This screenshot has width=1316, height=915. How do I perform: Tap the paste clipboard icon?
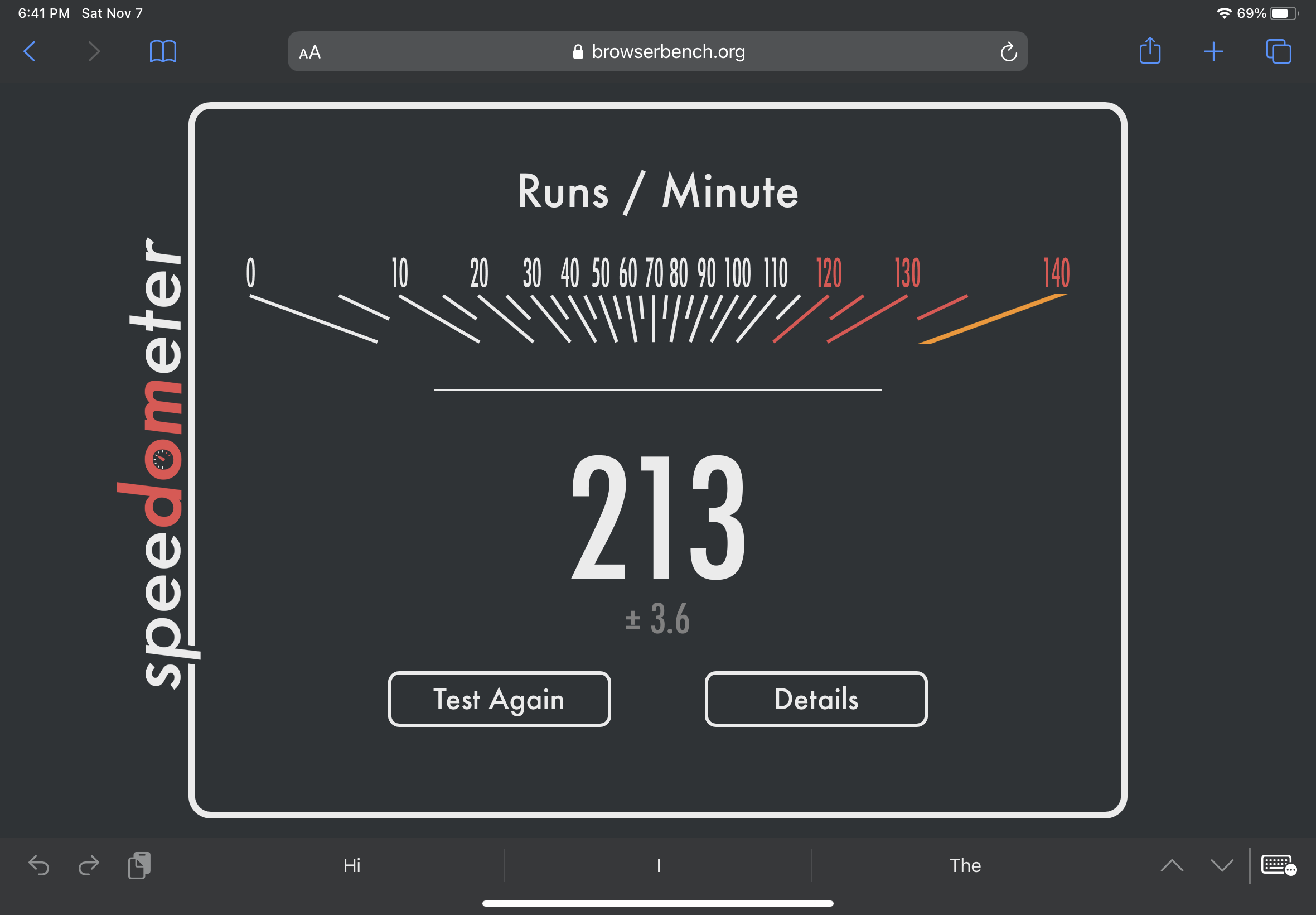pos(139,865)
